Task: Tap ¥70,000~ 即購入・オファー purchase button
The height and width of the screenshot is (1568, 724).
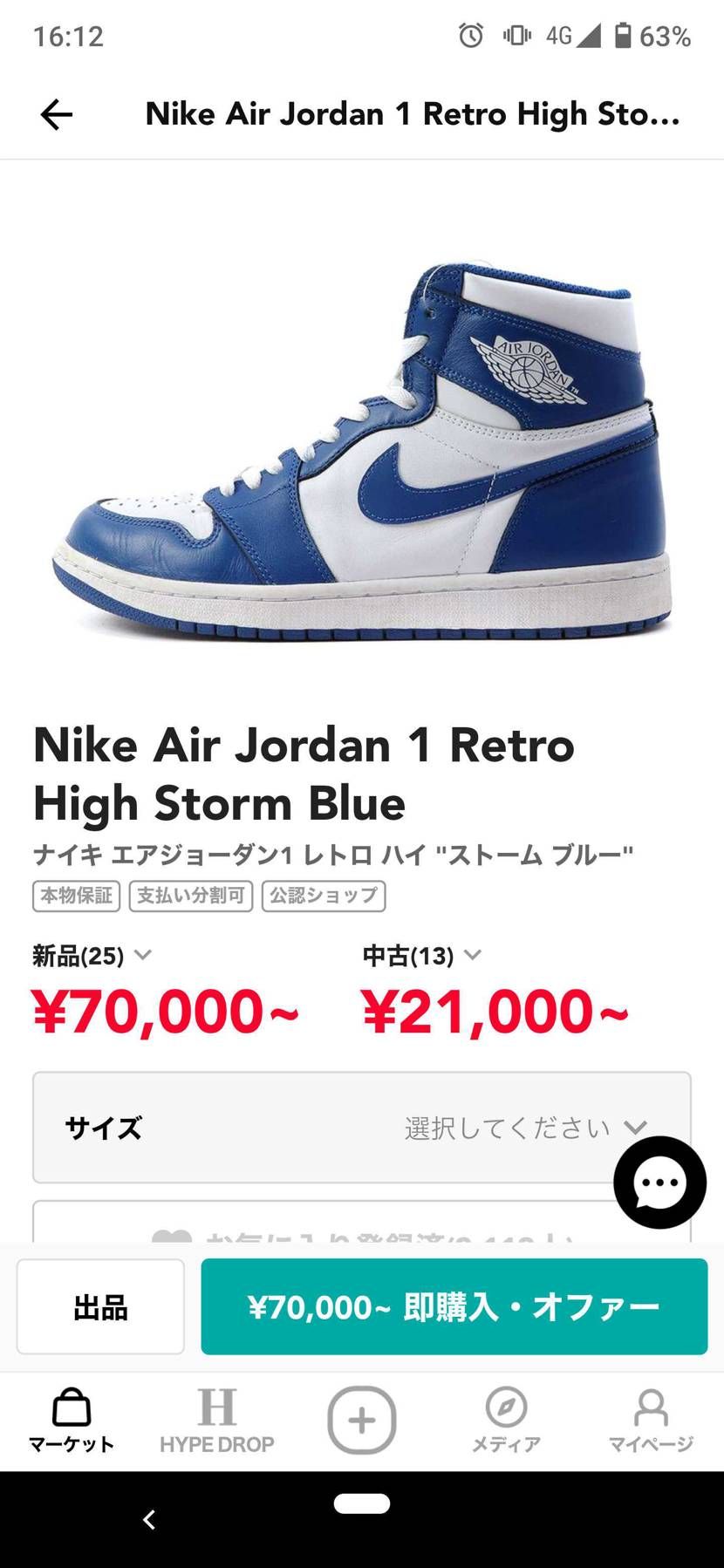Action: 454,1307
